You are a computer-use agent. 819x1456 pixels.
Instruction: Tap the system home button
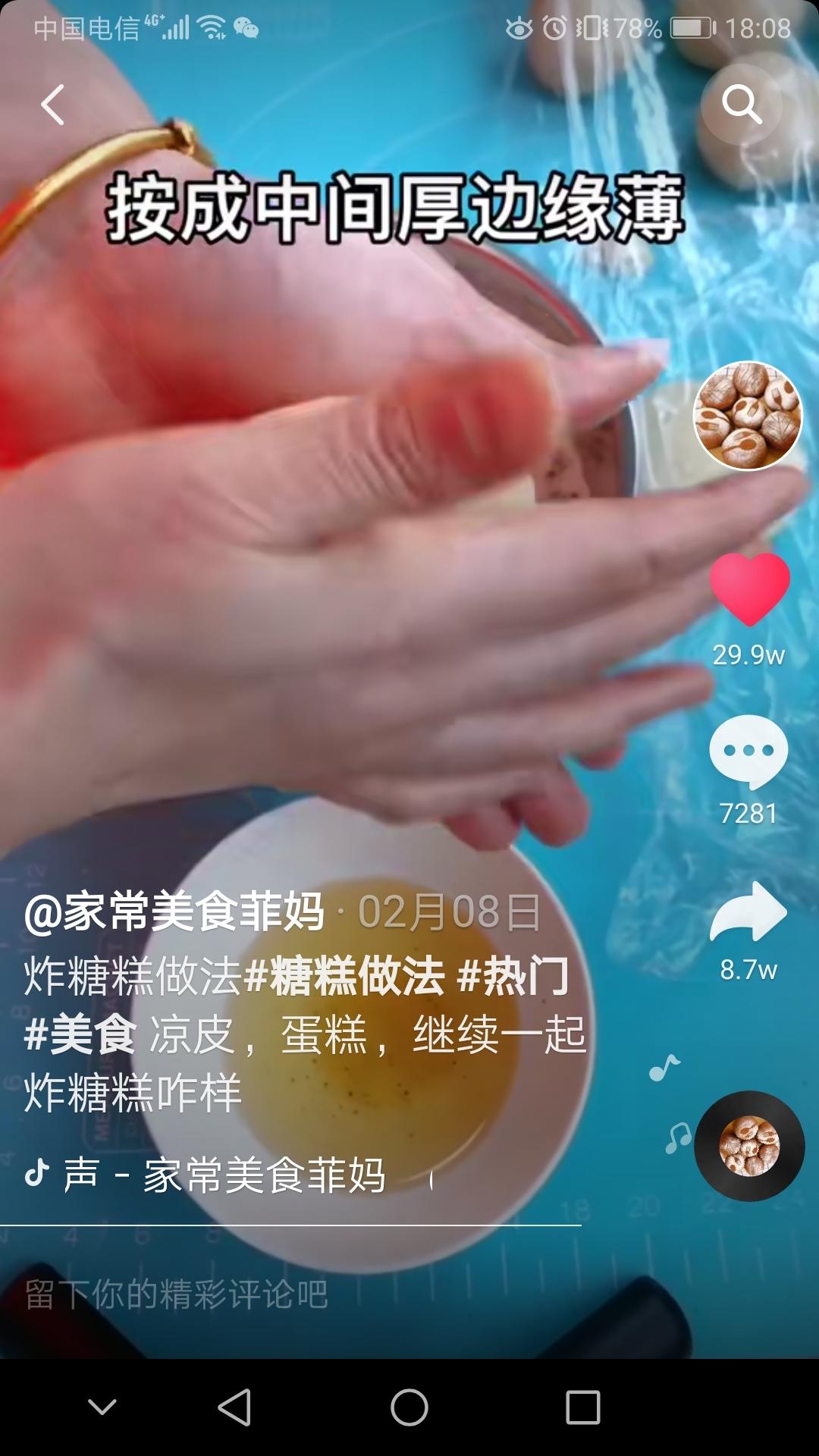point(409,1407)
